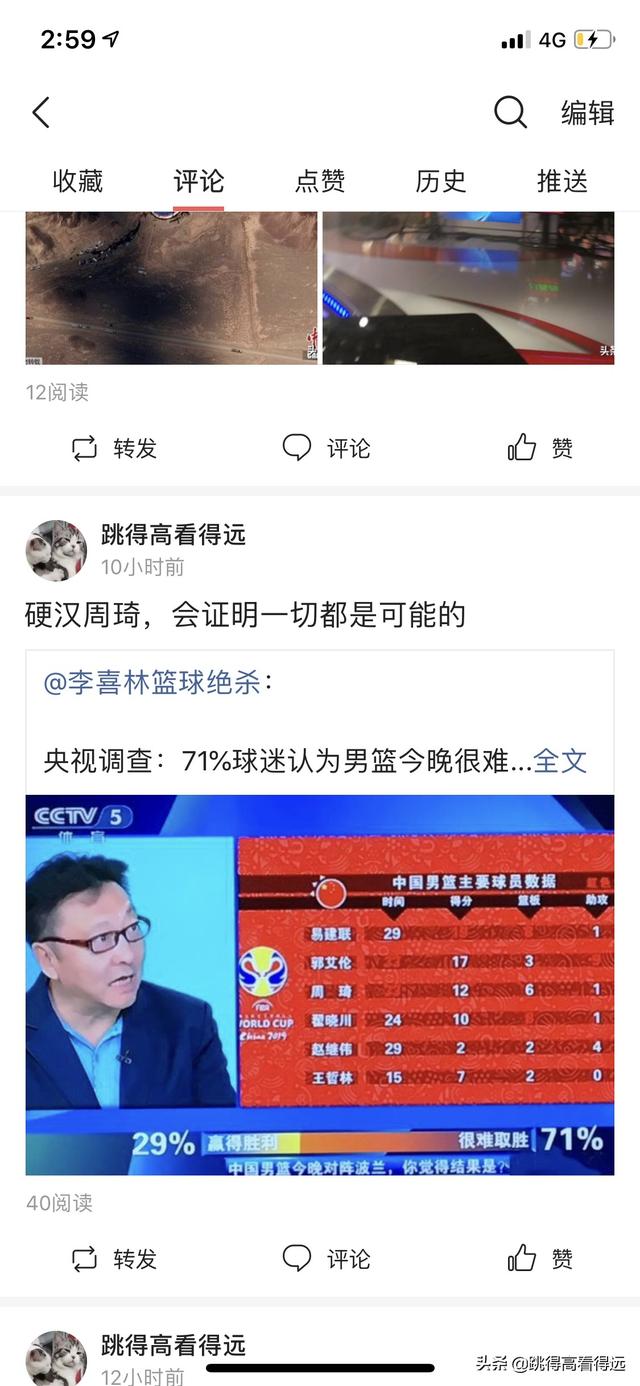Open the search magnifier icon
The height and width of the screenshot is (1386, 640).
pos(510,113)
